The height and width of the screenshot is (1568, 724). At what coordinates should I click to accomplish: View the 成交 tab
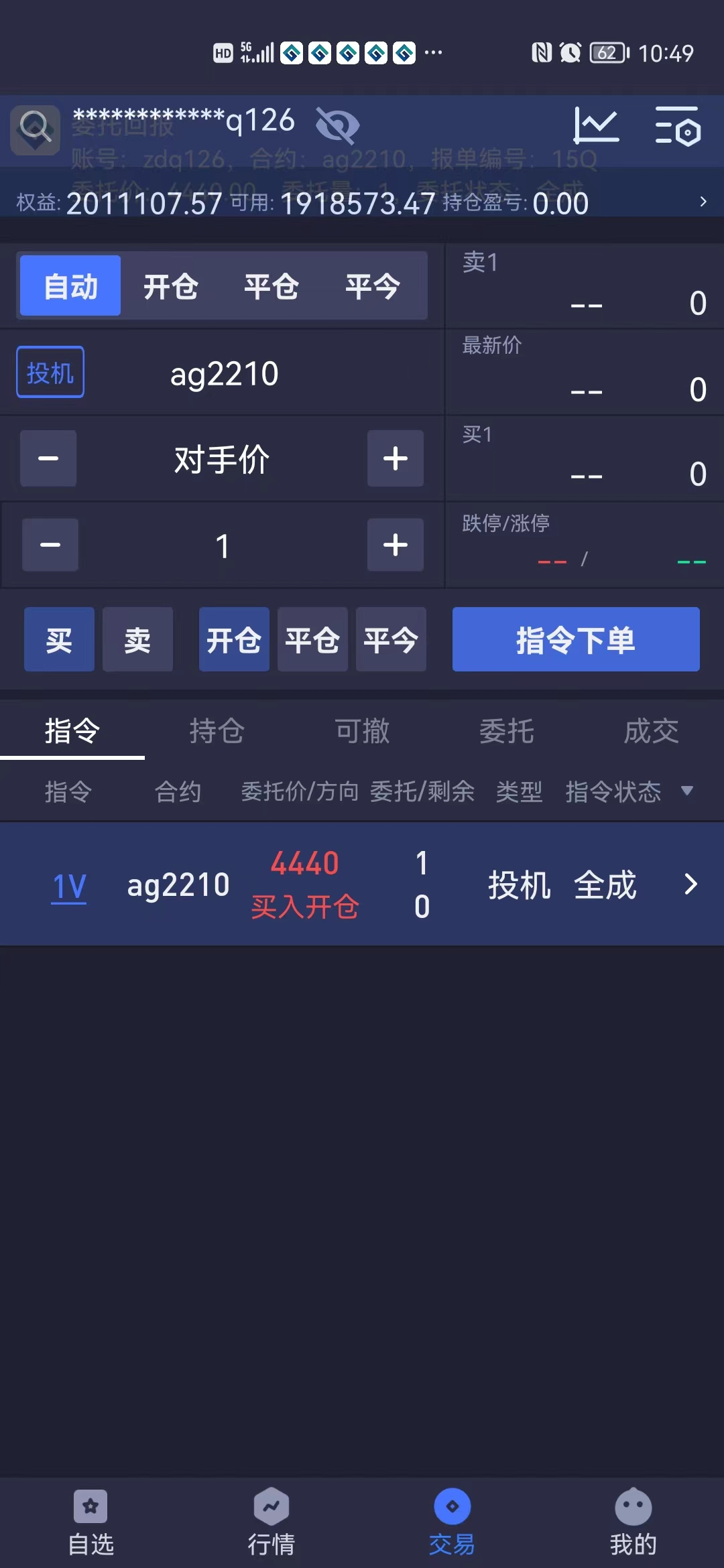651,731
